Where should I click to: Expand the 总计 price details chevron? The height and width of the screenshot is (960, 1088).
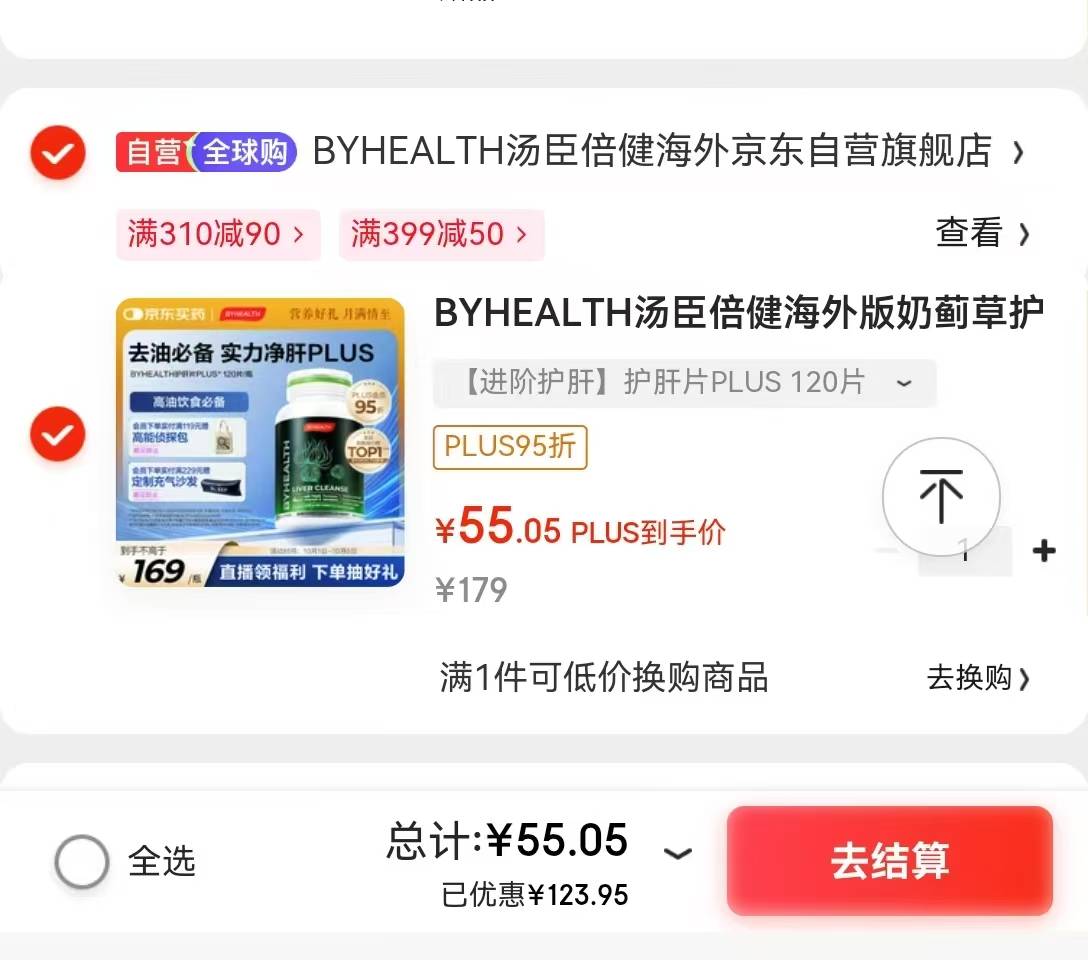[678, 853]
